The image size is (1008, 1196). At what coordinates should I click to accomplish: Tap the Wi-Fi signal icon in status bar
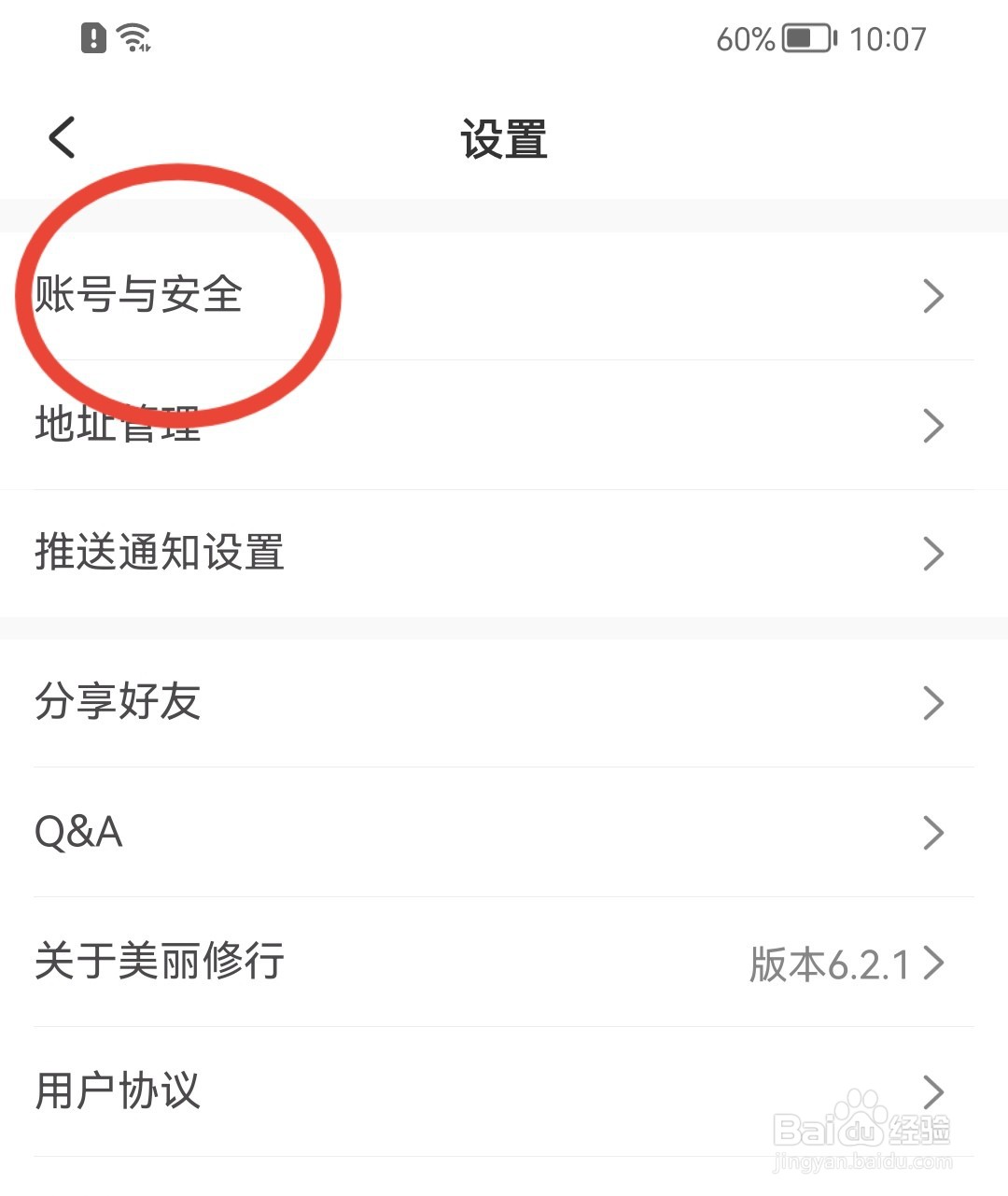133,37
